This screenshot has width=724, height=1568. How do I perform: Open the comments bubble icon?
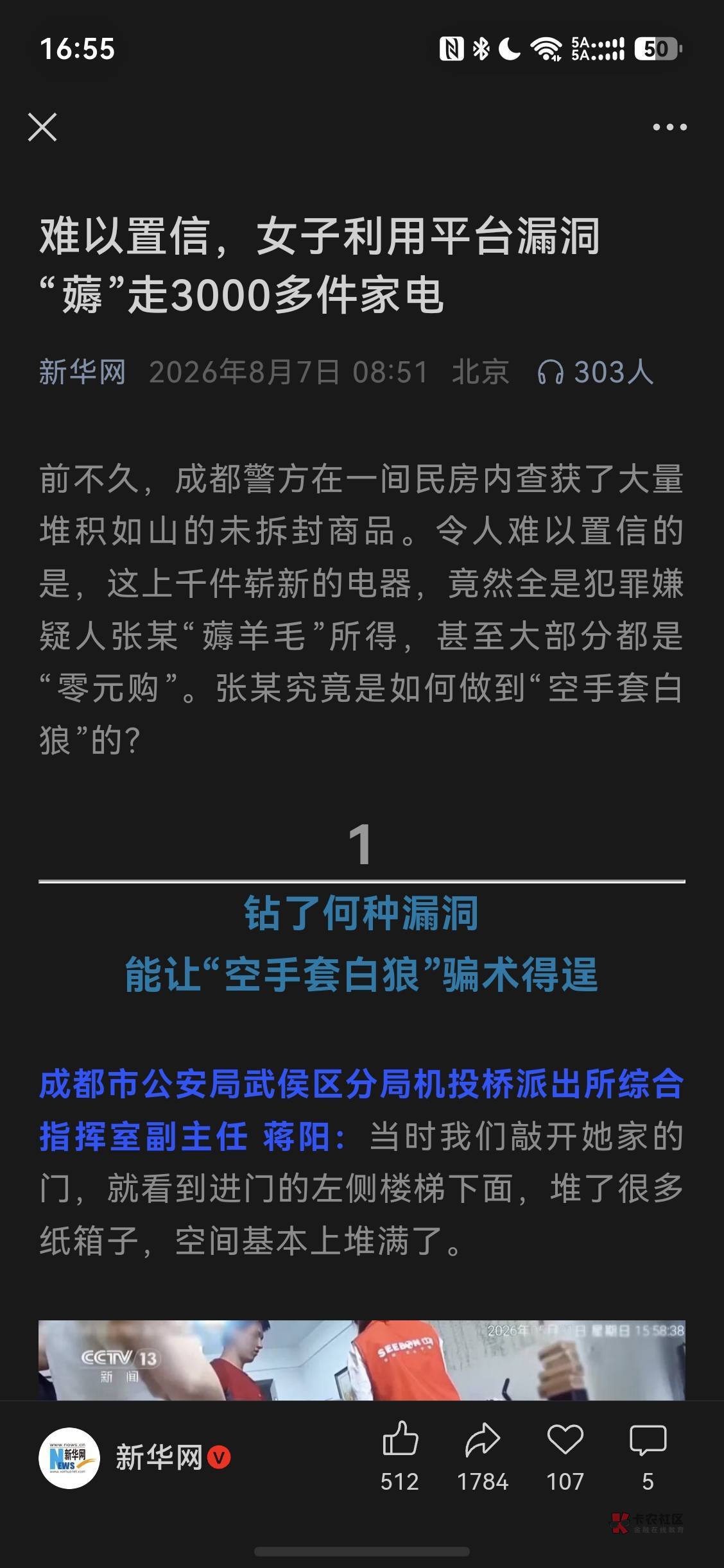point(648,1439)
